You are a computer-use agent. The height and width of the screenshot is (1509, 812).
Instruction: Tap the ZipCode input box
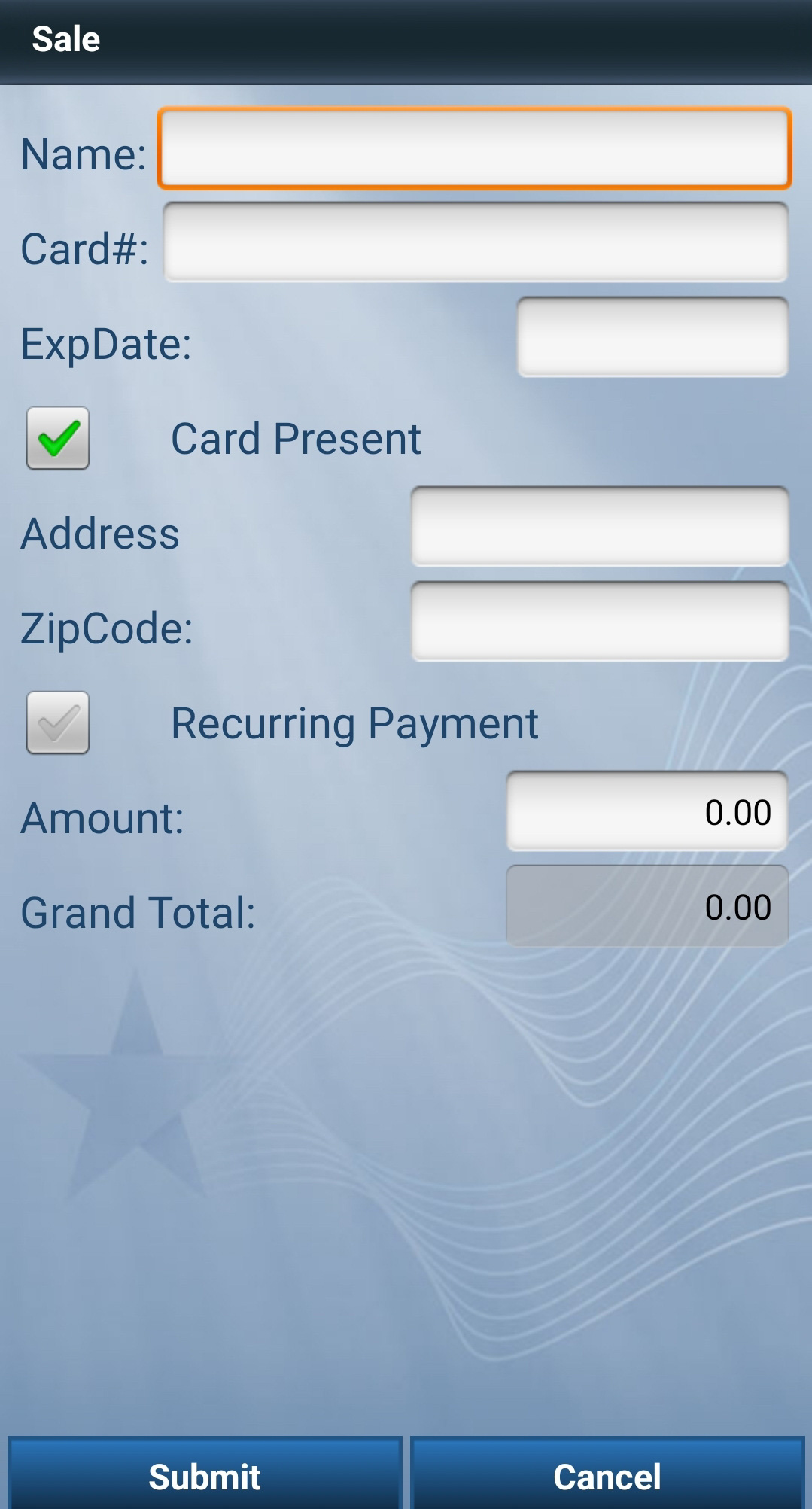(600, 622)
